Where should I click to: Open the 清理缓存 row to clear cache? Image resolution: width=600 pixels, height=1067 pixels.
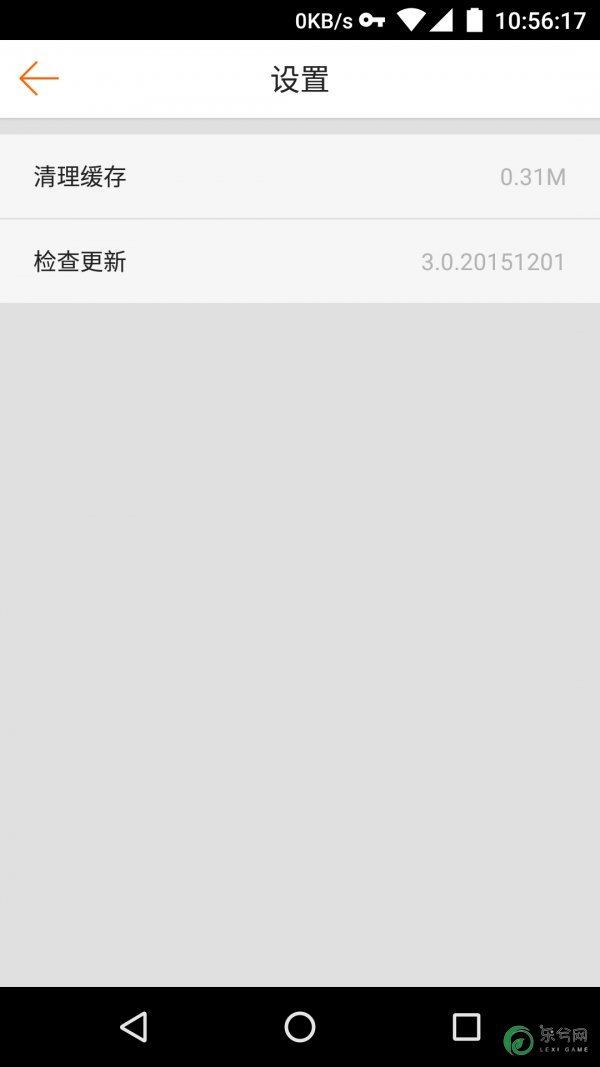300,177
